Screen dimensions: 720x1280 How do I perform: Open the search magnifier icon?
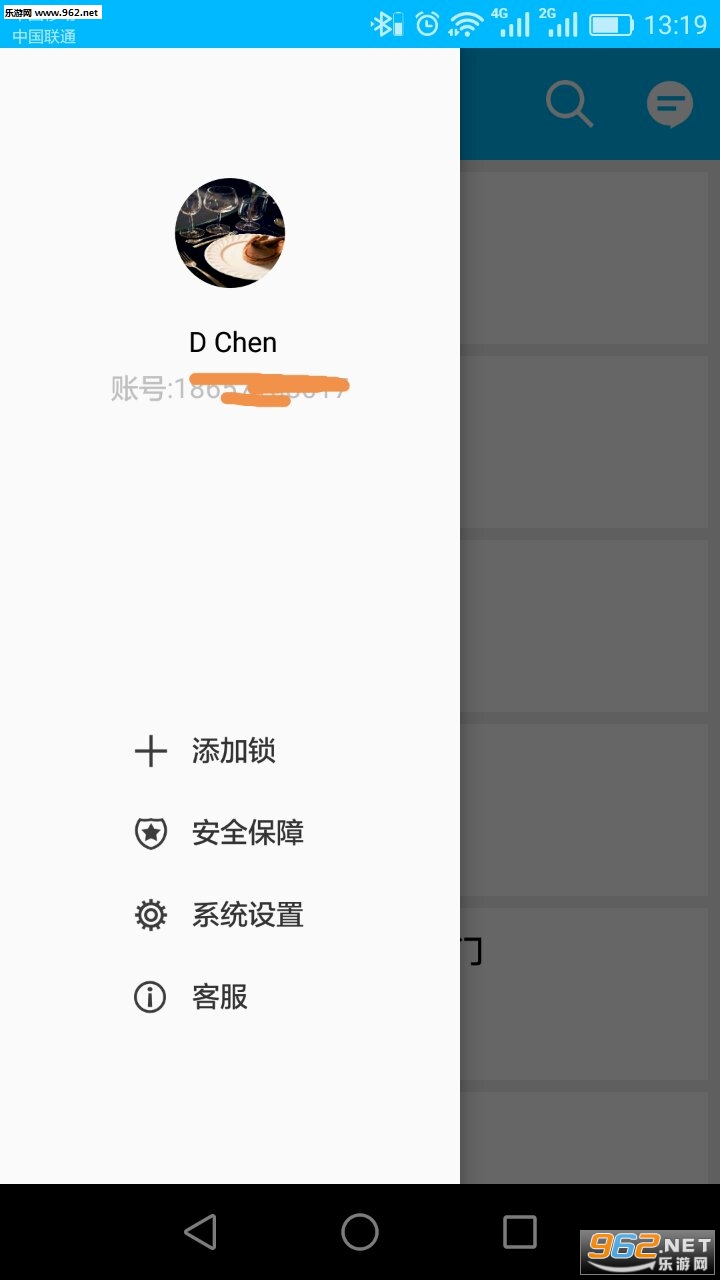pos(570,104)
